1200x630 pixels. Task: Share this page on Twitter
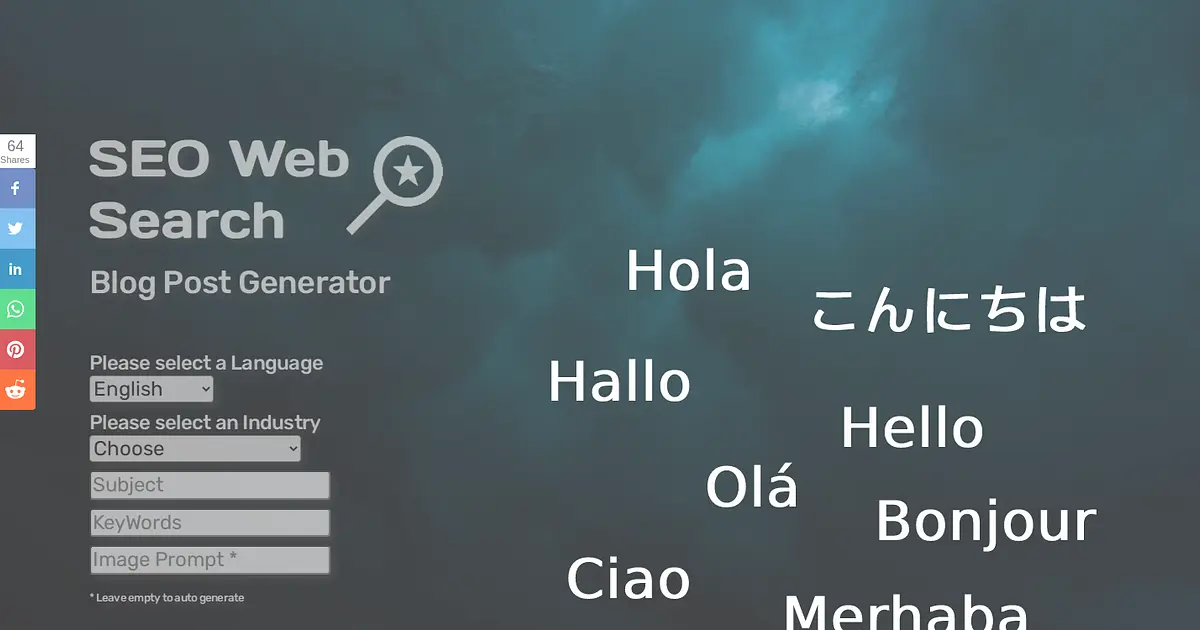[x=17, y=228]
